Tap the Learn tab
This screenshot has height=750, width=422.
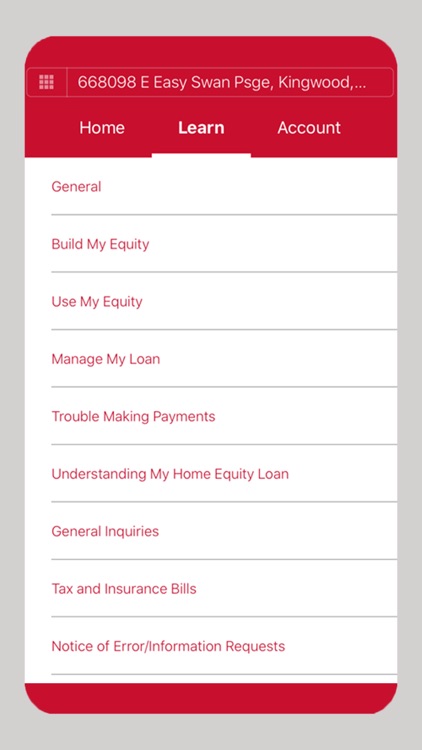pos(201,128)
